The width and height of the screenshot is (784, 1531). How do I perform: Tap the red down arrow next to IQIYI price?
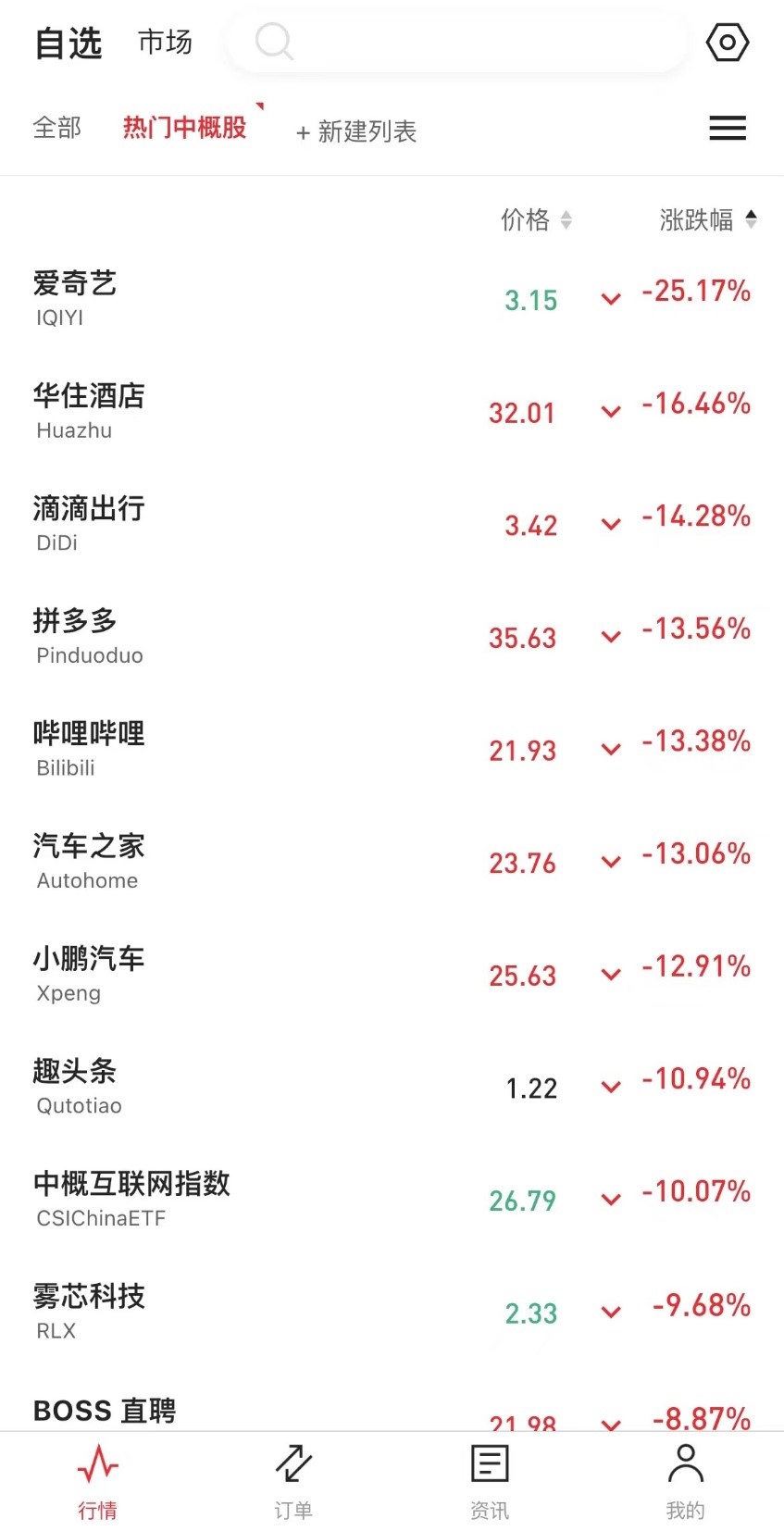[609, 300]
